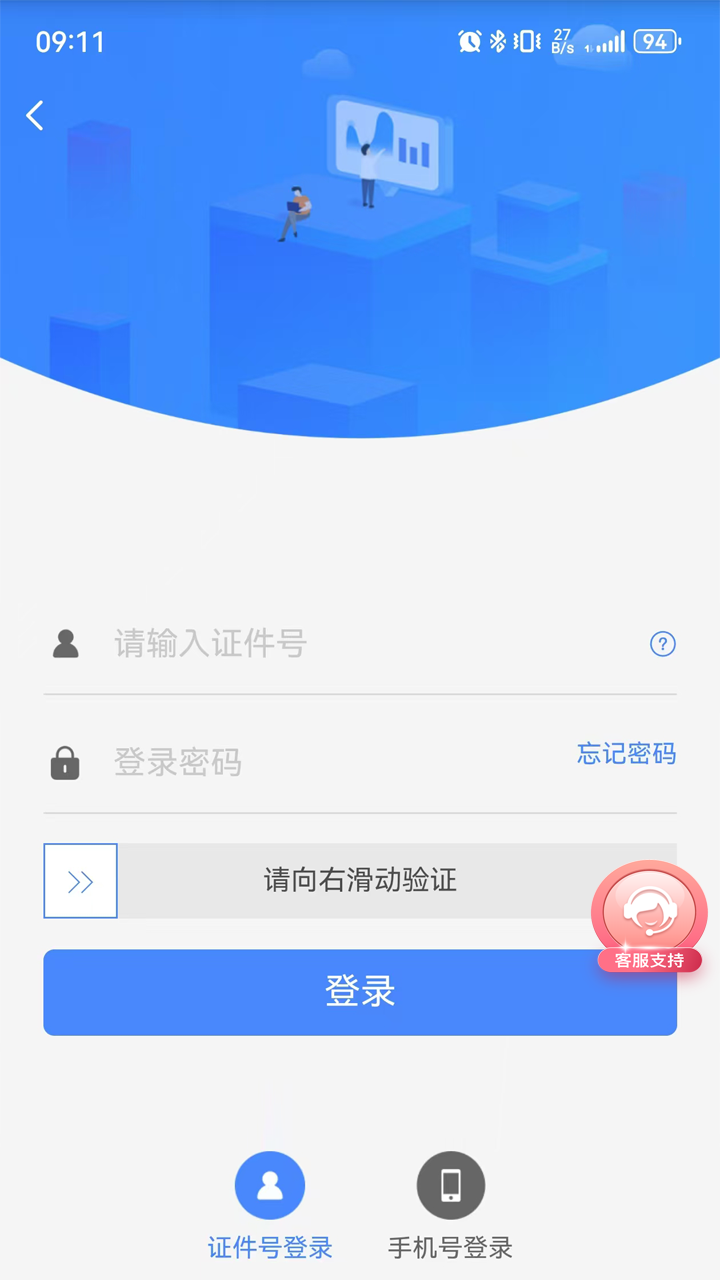Tap the phone icon above 手机号登录
This screenshot has width=720, height=1280.
tap(450, 1184)
